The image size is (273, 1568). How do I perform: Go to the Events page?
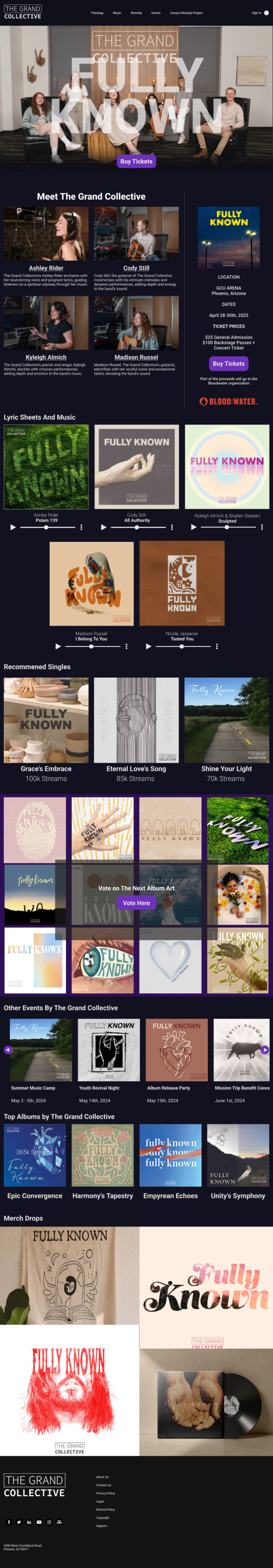[156, 13]
